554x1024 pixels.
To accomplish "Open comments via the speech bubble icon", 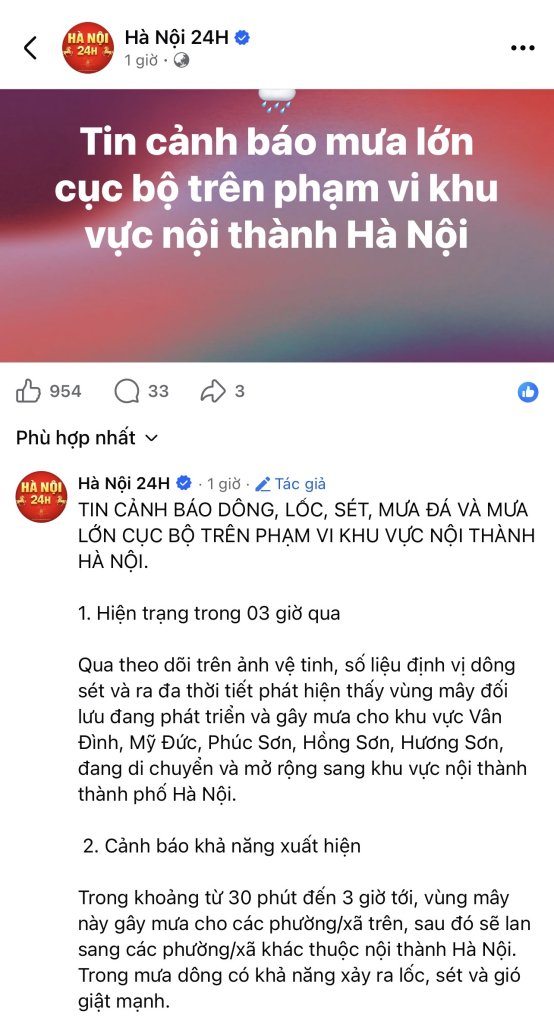I will pyautogui.click(x=127, y=391).
